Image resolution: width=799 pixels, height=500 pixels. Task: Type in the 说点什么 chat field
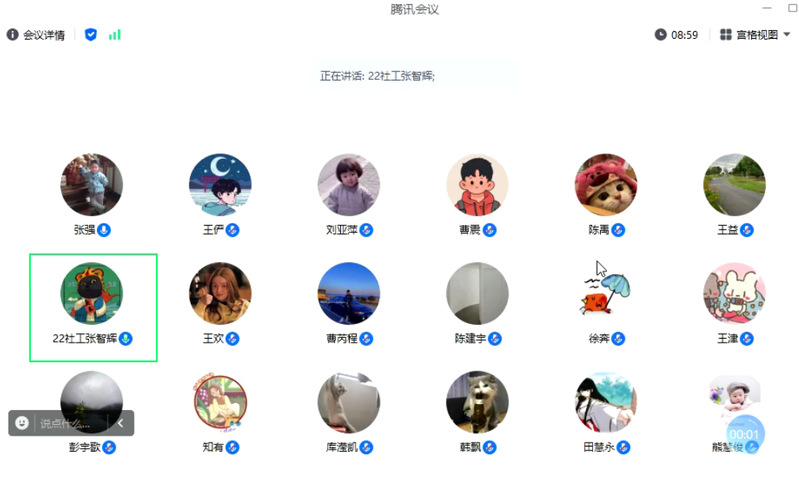click(x=70, y=423)
